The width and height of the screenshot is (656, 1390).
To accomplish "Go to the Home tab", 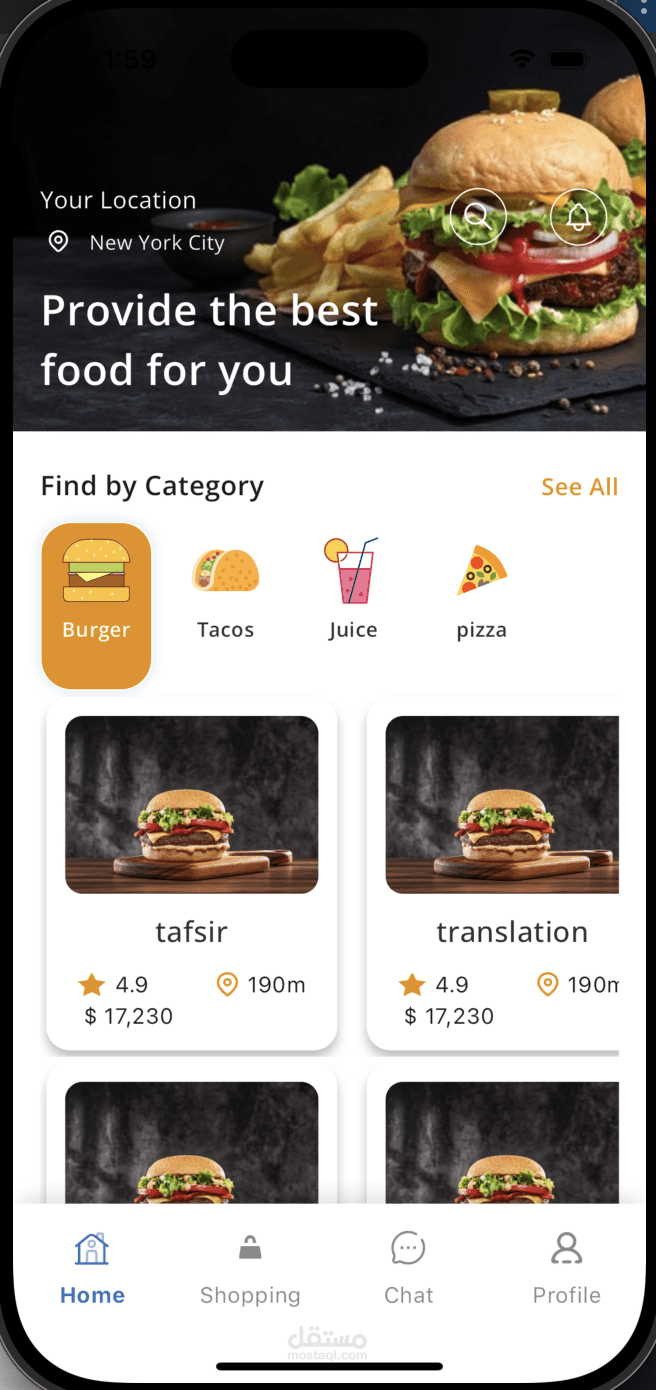I will (92, 1270).
